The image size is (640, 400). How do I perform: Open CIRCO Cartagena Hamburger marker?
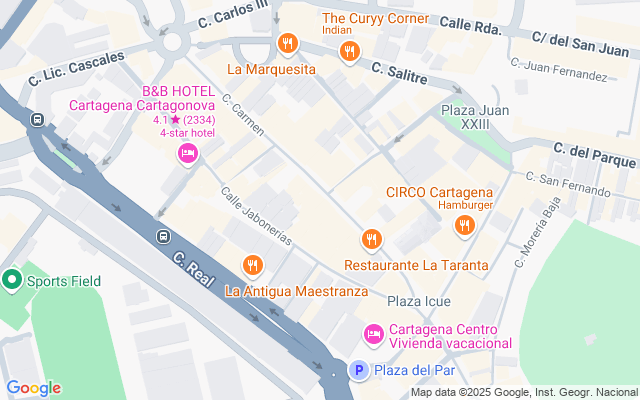tap(463, 227)
